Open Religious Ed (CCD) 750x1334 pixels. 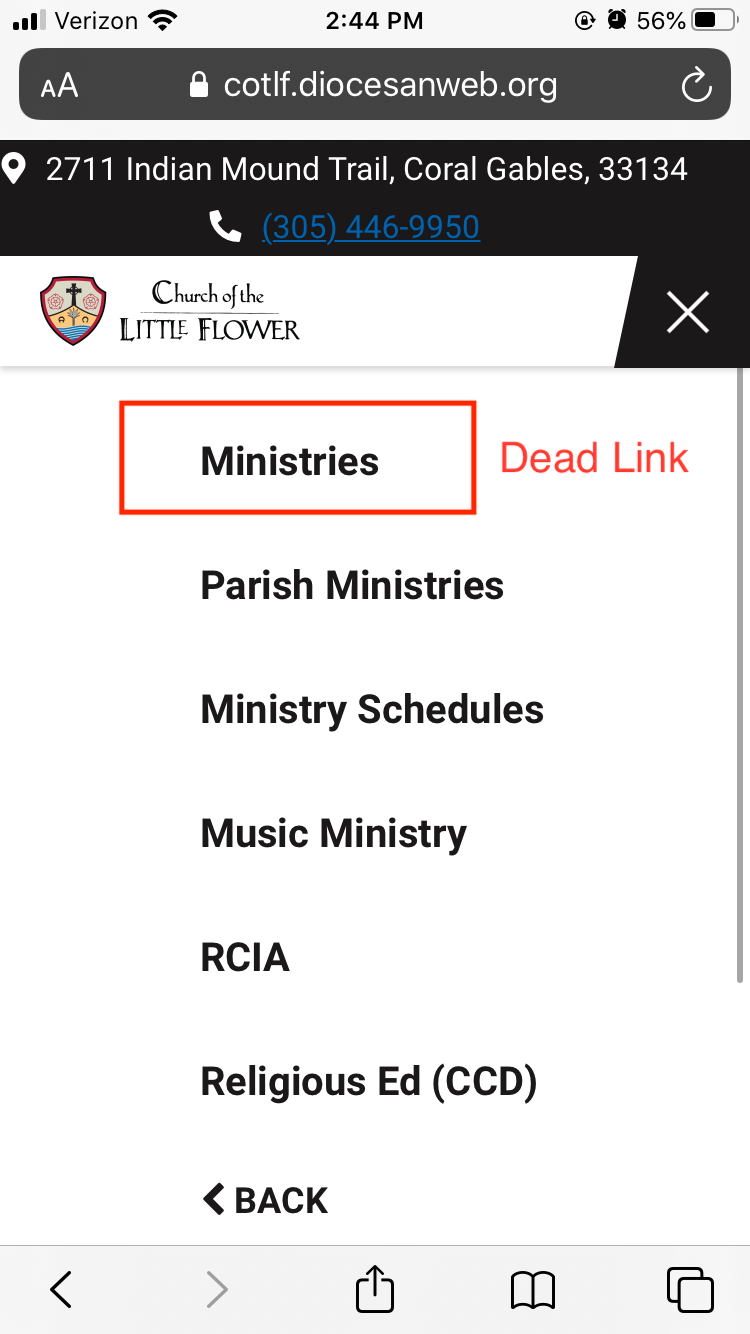pyautogui.click(x=369, y=1082)
